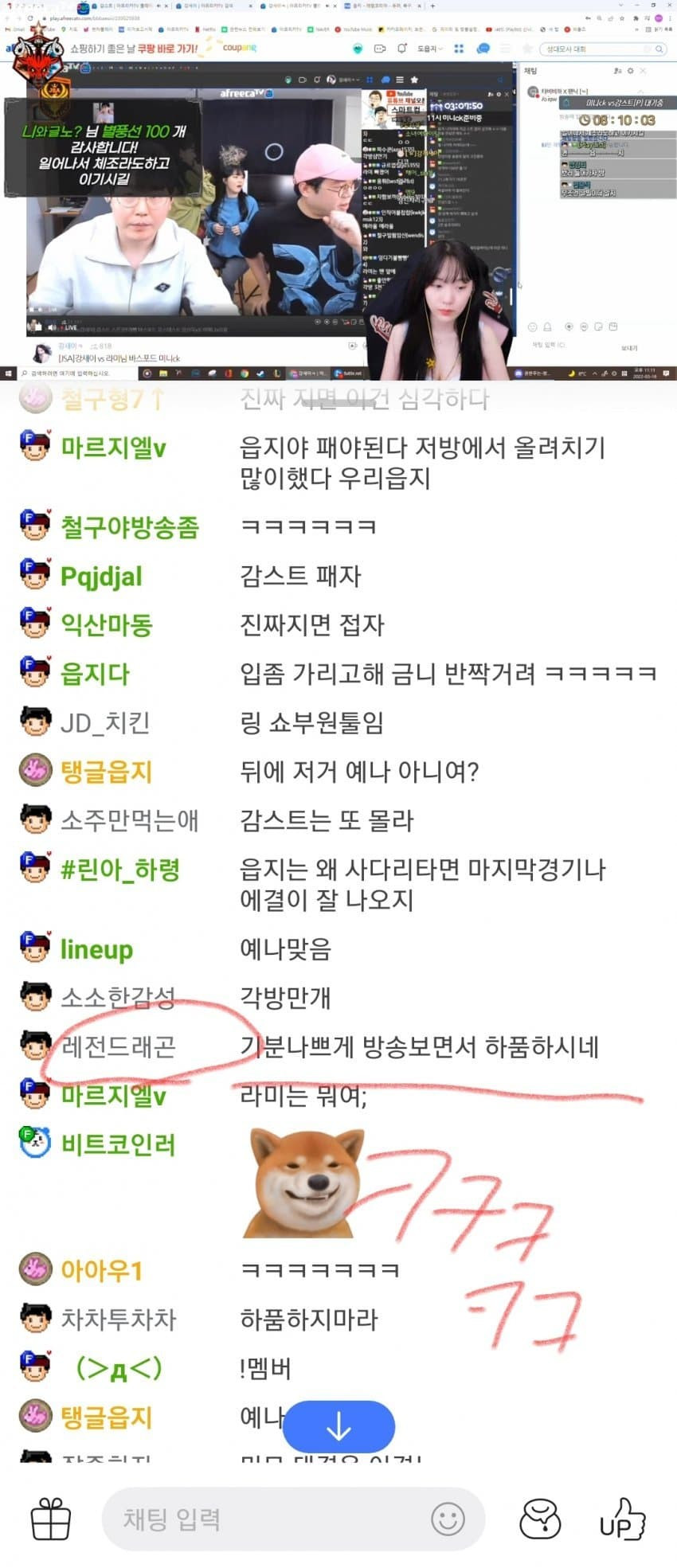677x1568 pixels.
Task: Give an UP recommendation to the stream
Action: click(622, 1519)
